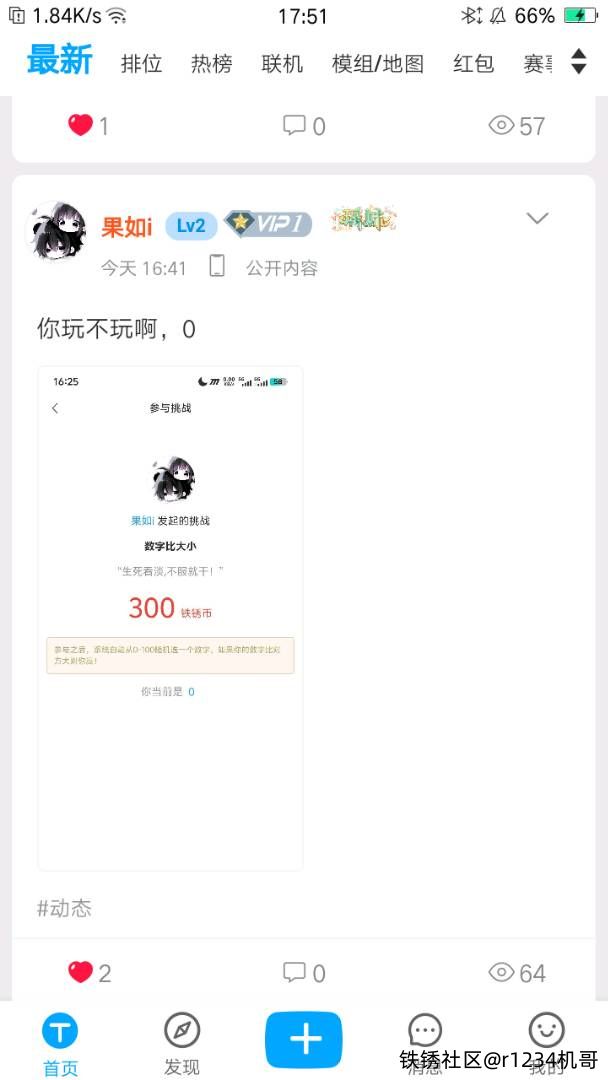The height and width of the screenshot is (1080, 608).
Task: Go to the 红包 tab
Action: pos(473,63)
